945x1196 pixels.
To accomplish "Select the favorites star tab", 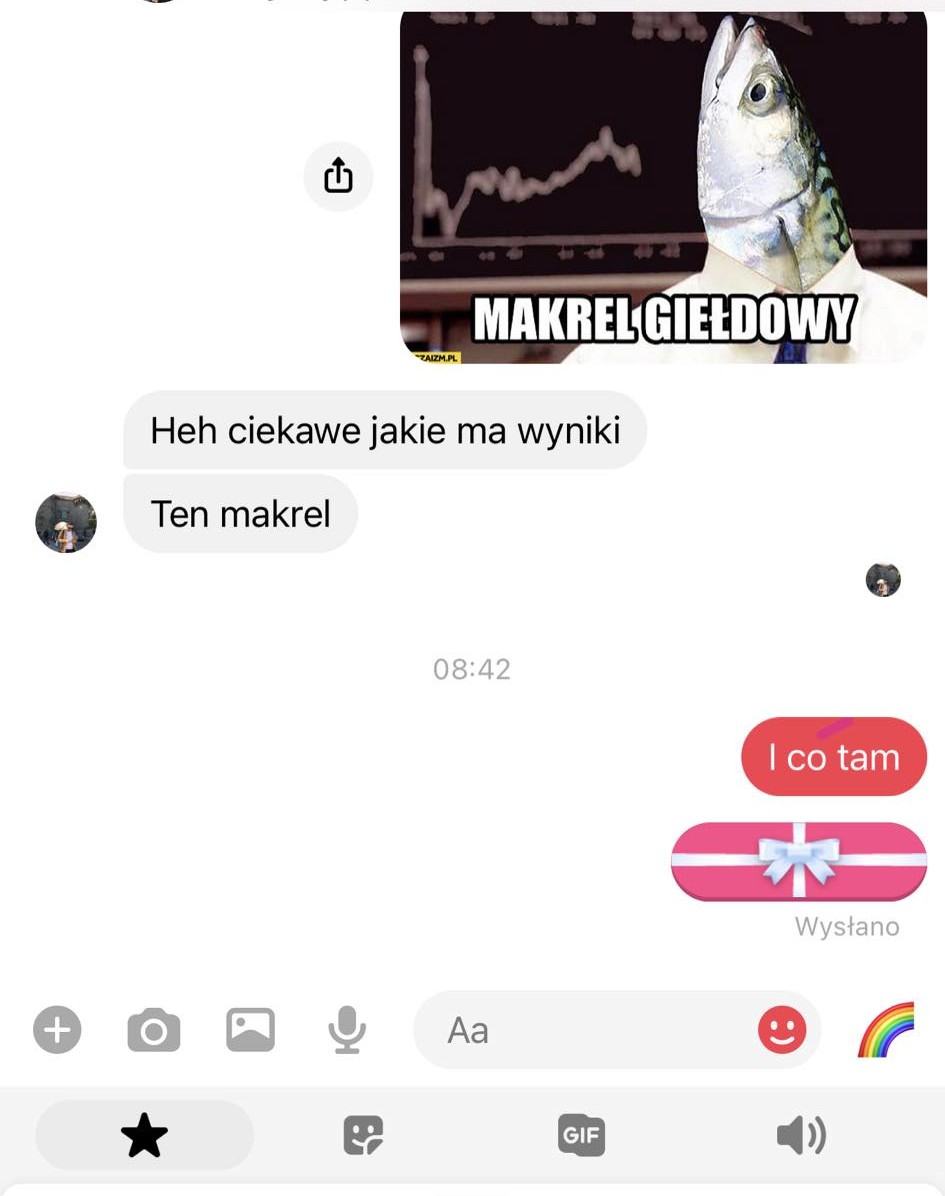I will pos(144,1135).
